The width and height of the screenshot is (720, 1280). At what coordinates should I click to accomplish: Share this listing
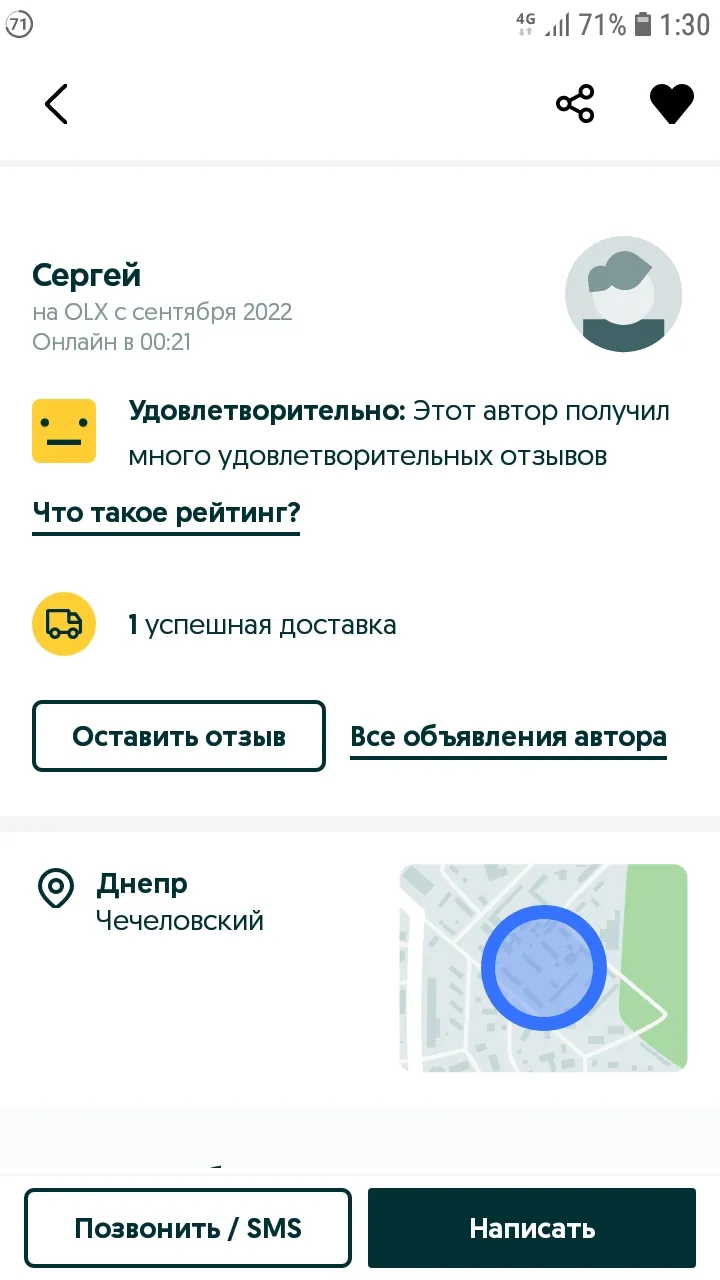click(575, 104)
